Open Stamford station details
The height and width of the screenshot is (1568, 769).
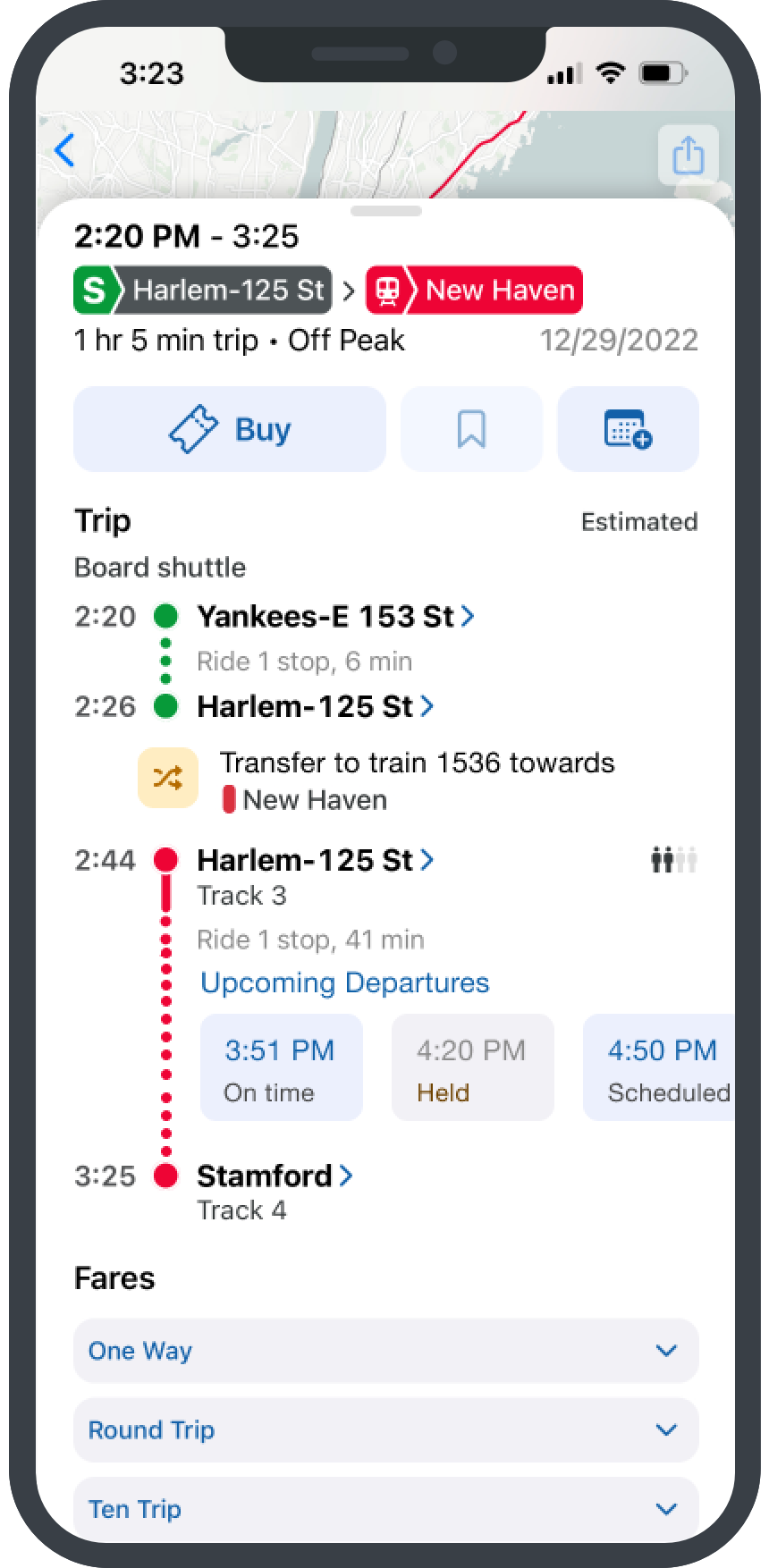tap(274, 1176)
